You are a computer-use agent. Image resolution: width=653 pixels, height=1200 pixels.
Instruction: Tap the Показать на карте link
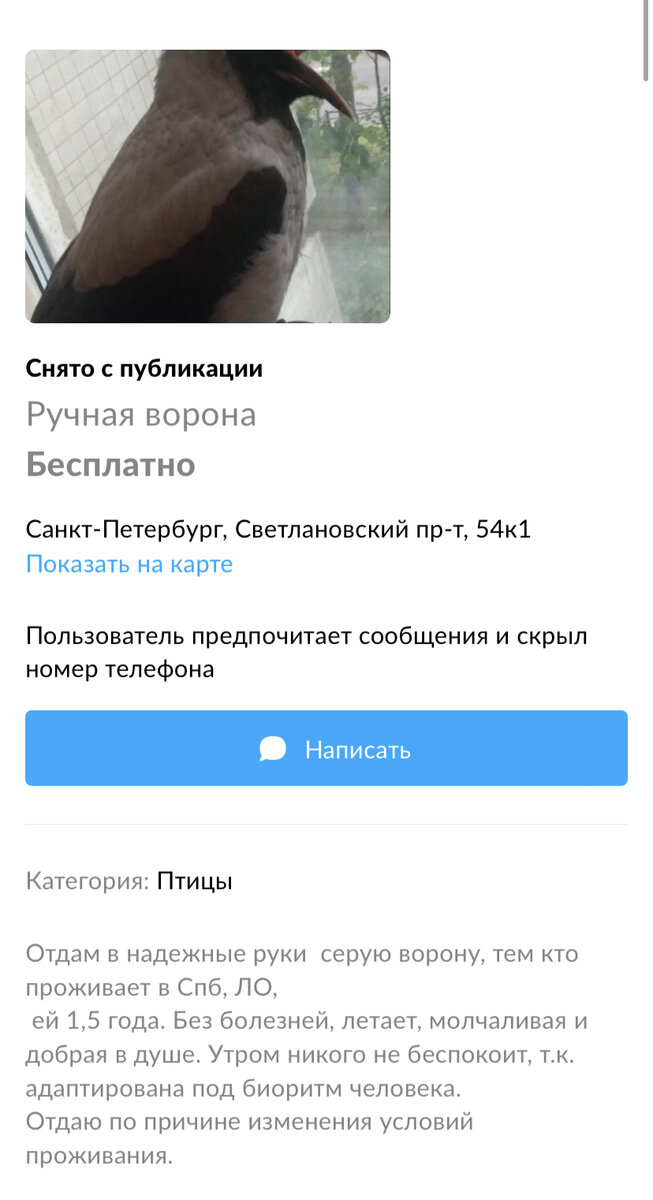coord(129,564)
